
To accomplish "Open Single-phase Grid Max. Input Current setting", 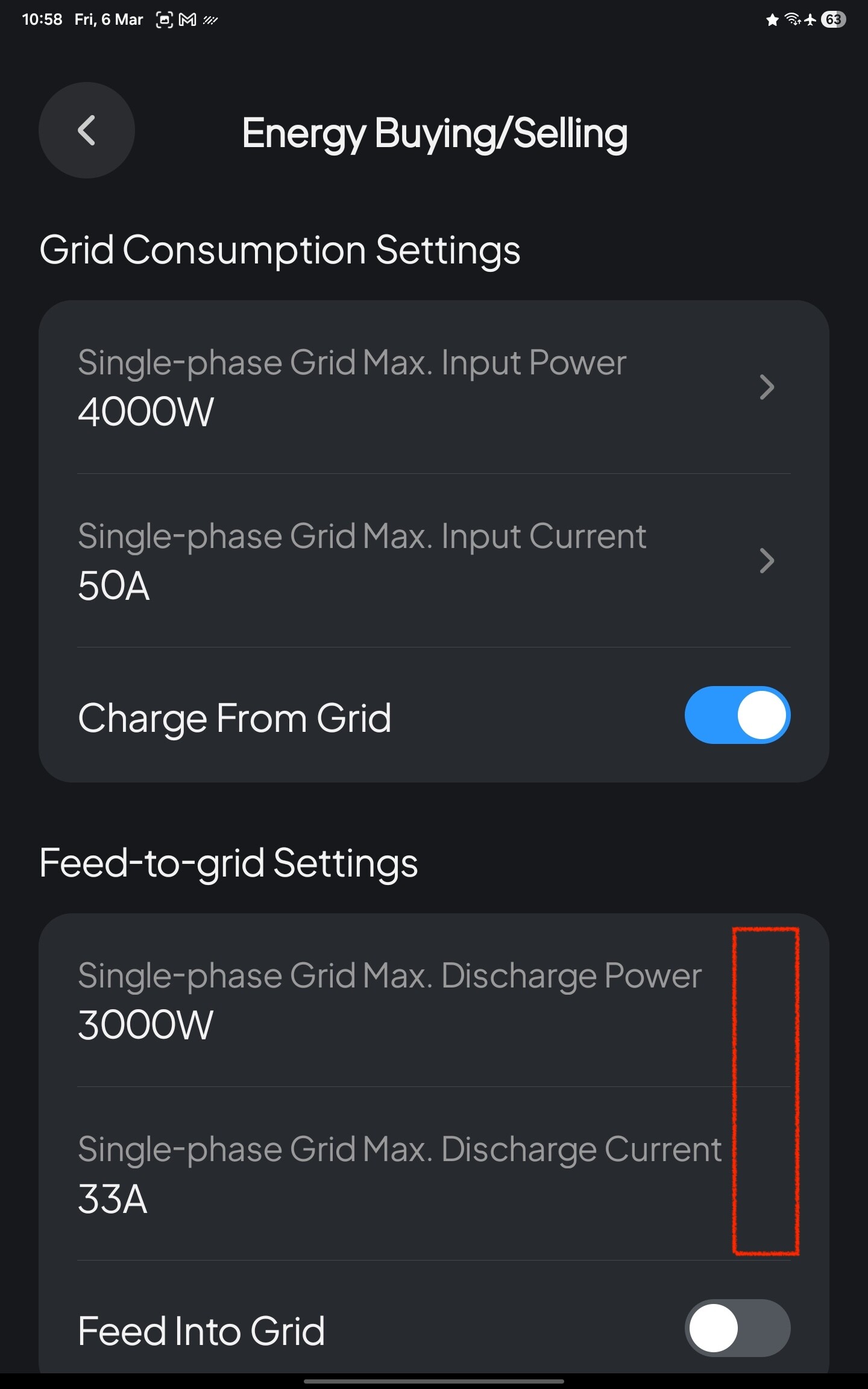I will 433,561.
